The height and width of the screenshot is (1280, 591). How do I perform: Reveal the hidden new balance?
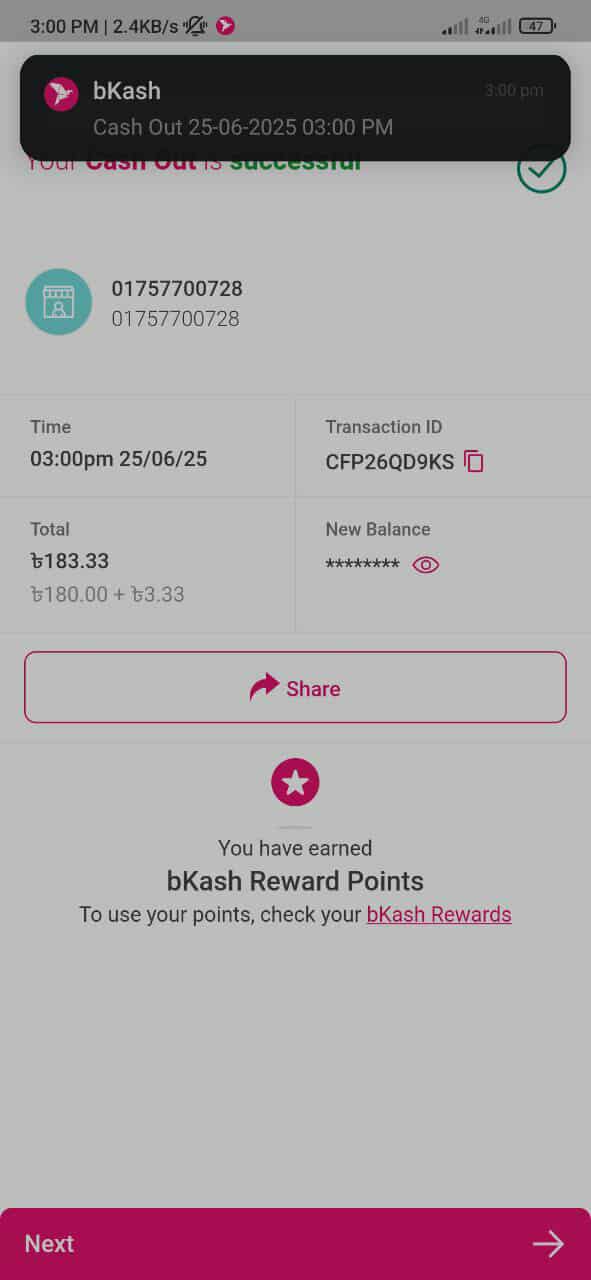[426, 565]
